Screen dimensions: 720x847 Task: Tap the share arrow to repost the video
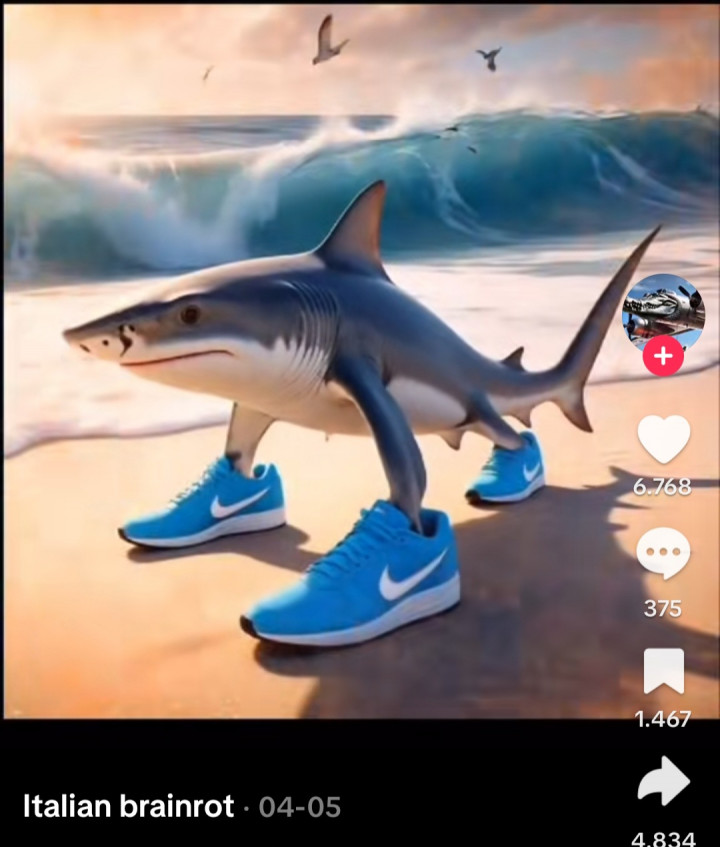point(662,782)
